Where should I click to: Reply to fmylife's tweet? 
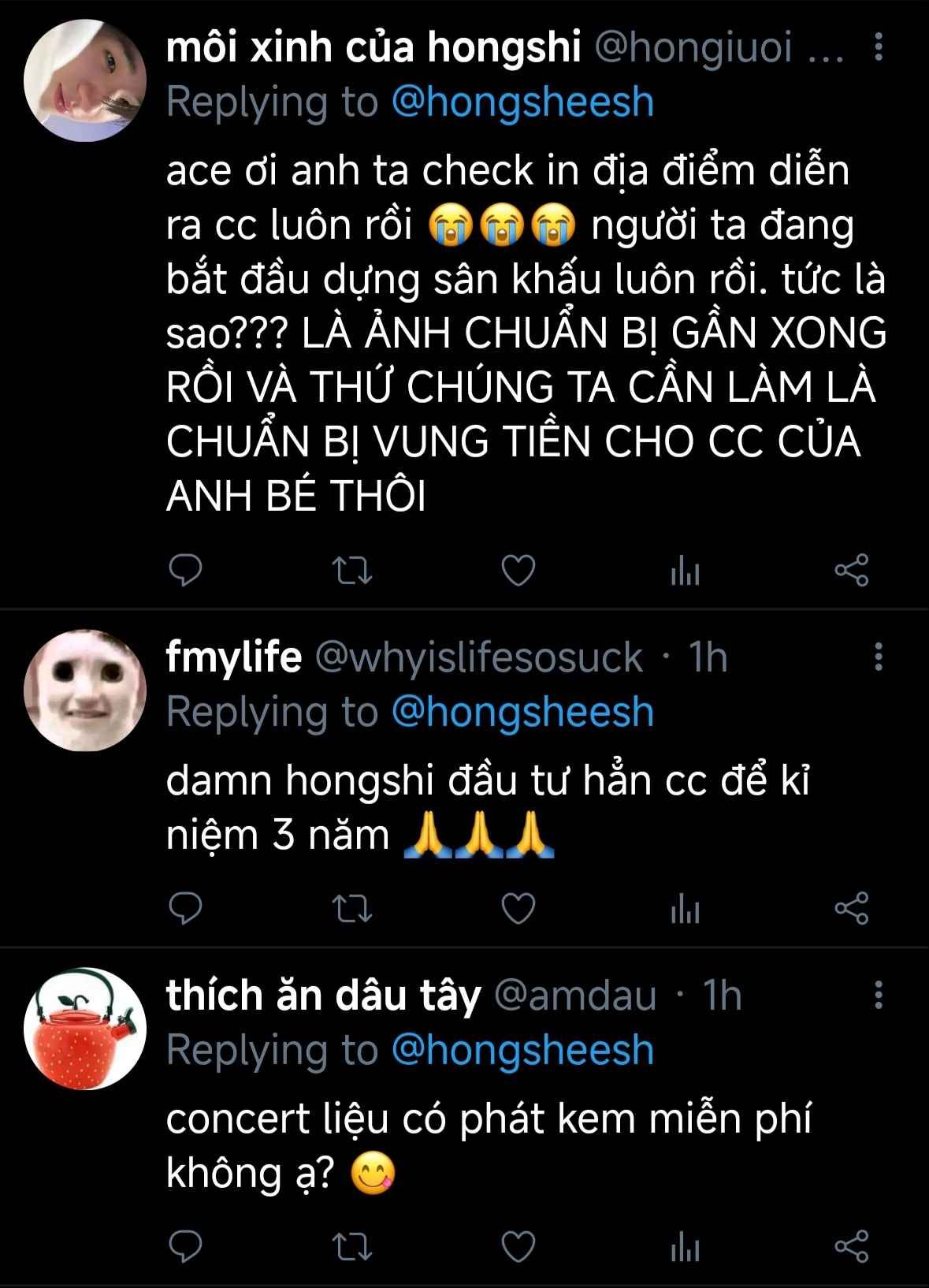[x=186, y=908]
